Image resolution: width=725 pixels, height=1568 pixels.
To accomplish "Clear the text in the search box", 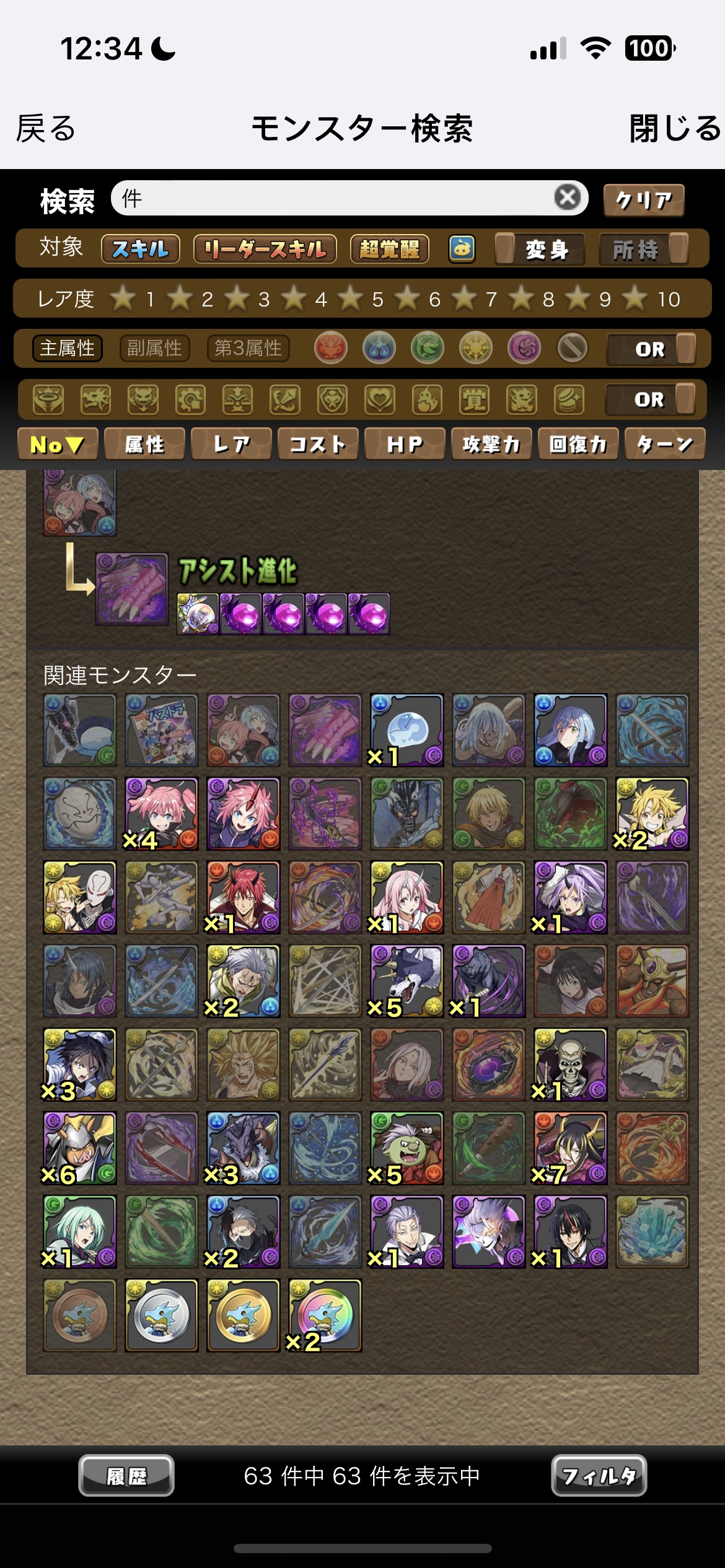I will (568, 198).
